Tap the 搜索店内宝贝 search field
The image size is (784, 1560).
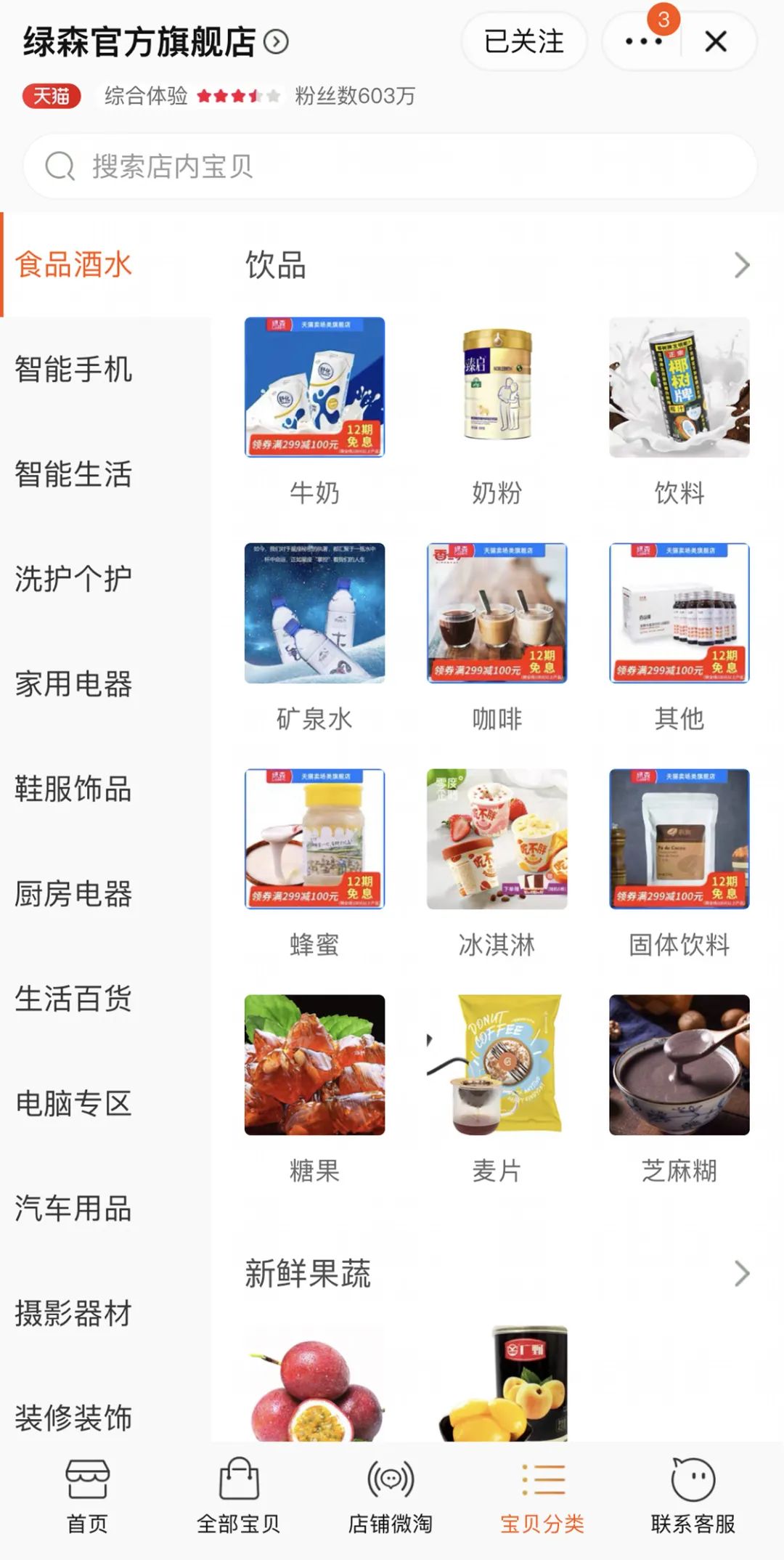pyautogui.click(x=391, y=166)
